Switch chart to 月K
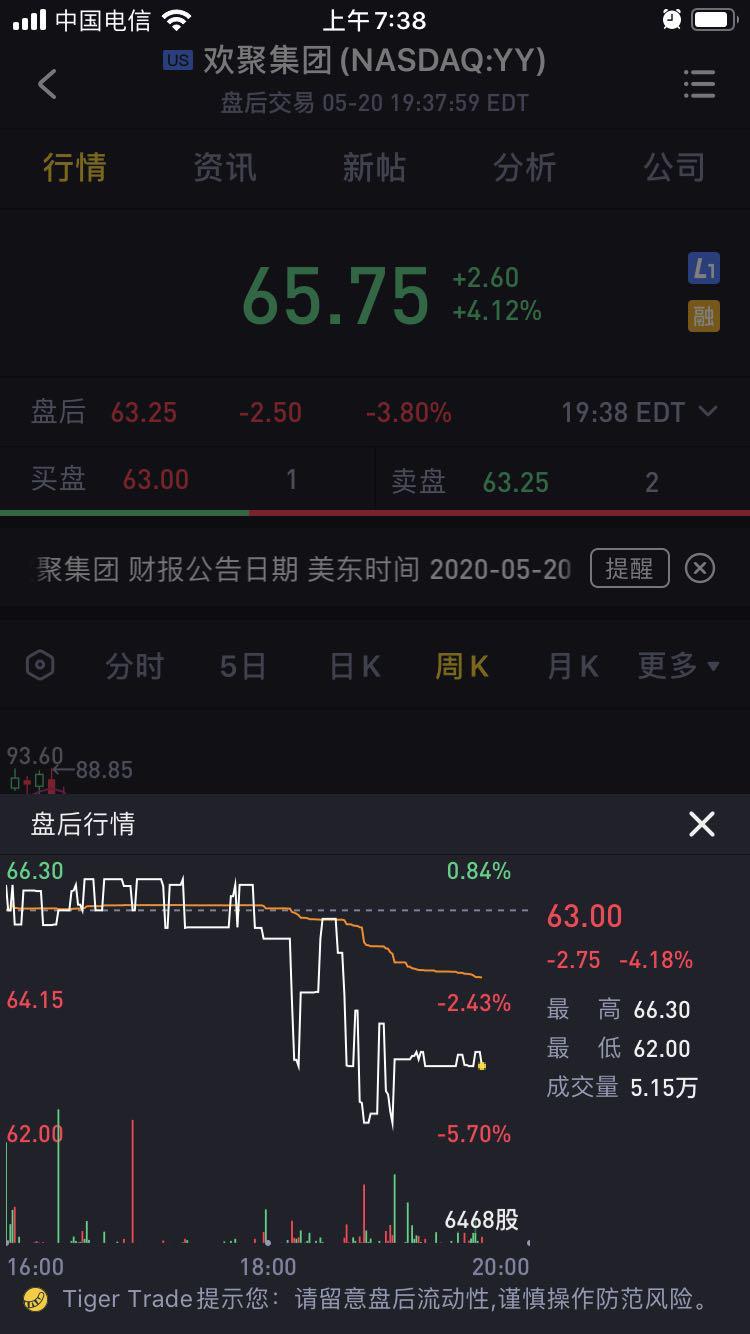The width and height of the screenshot is (750, 1334). (x=573, y=666)
